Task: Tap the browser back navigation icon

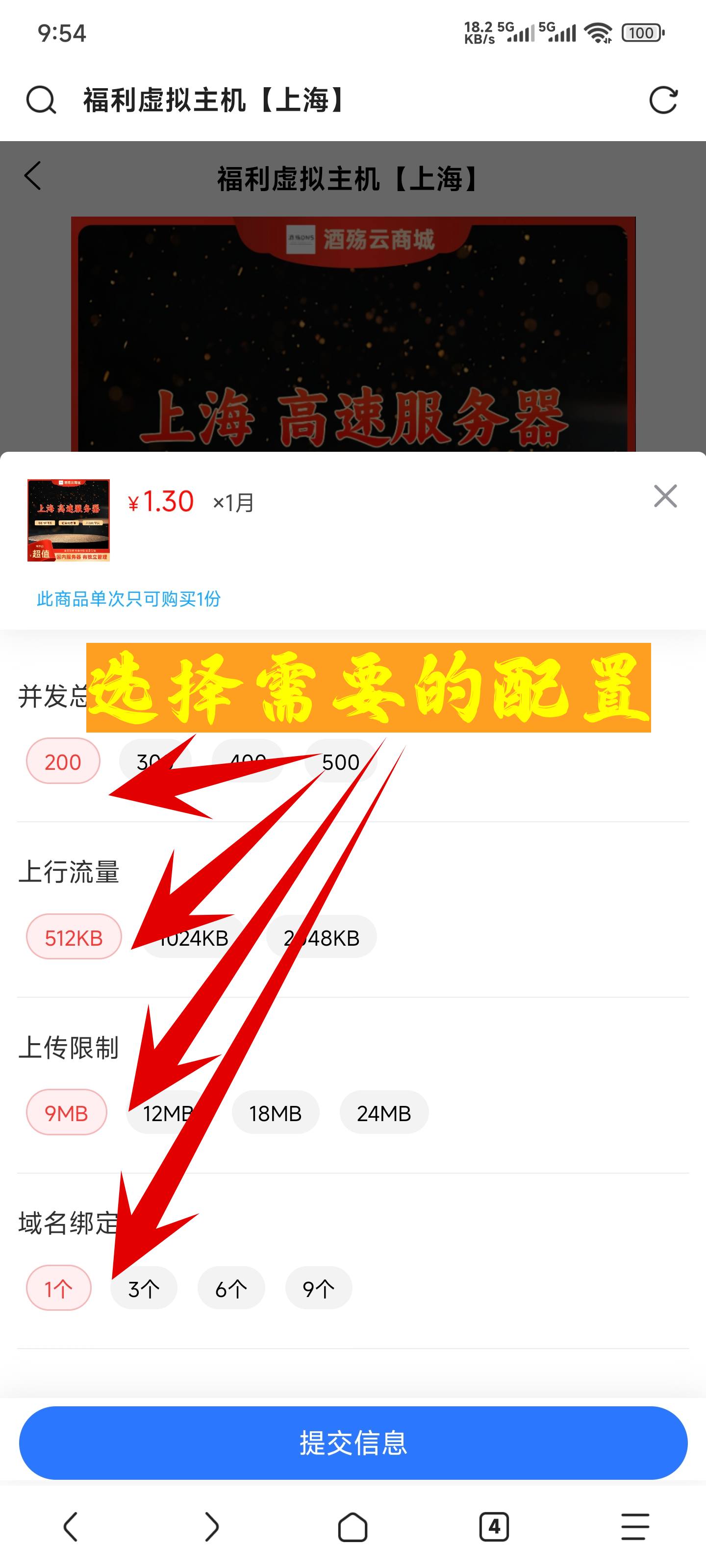Action: (71, 1527)
